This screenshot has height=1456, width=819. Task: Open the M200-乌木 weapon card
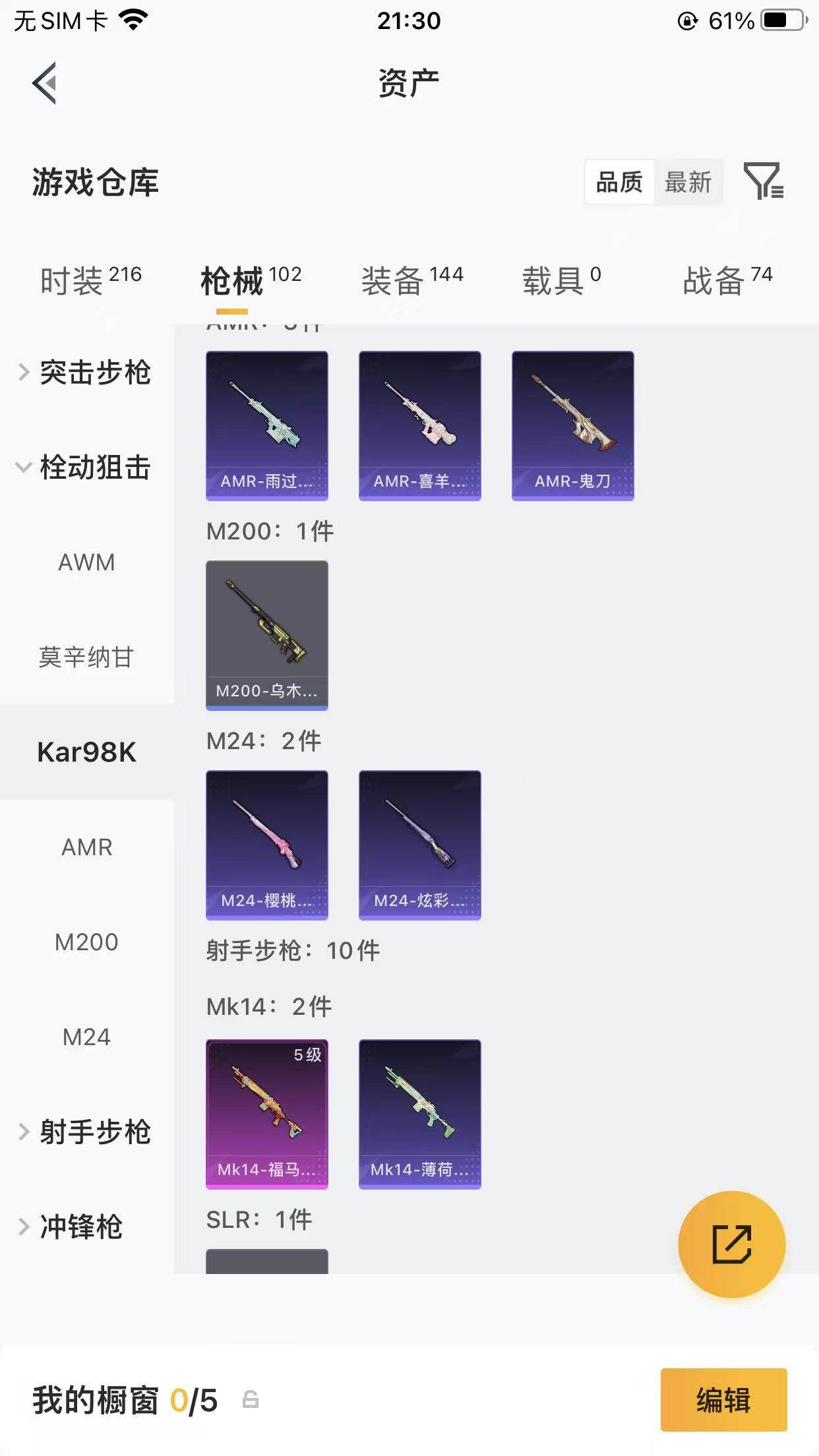point(266,635)
